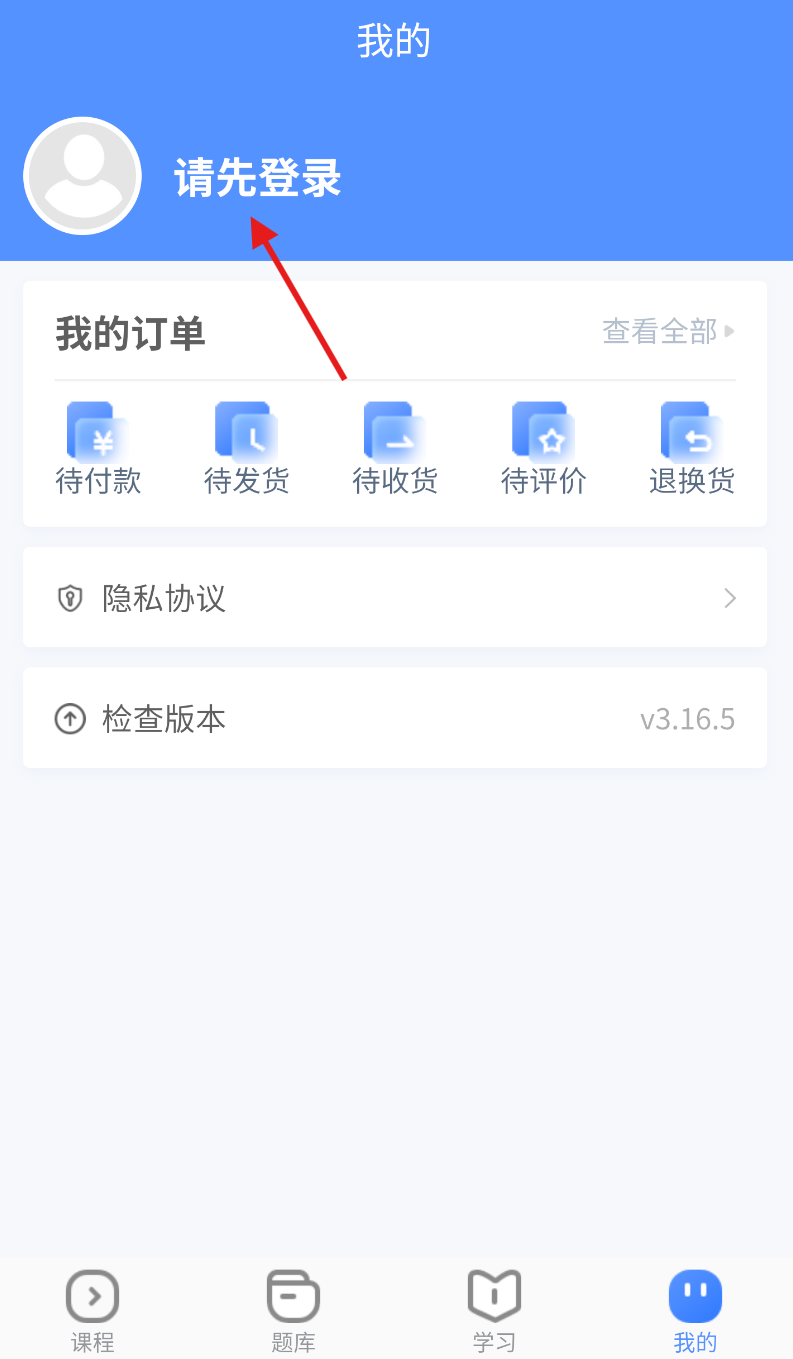
Task: Open 查看全部 to view all orders
Action: tap(668, 331)
